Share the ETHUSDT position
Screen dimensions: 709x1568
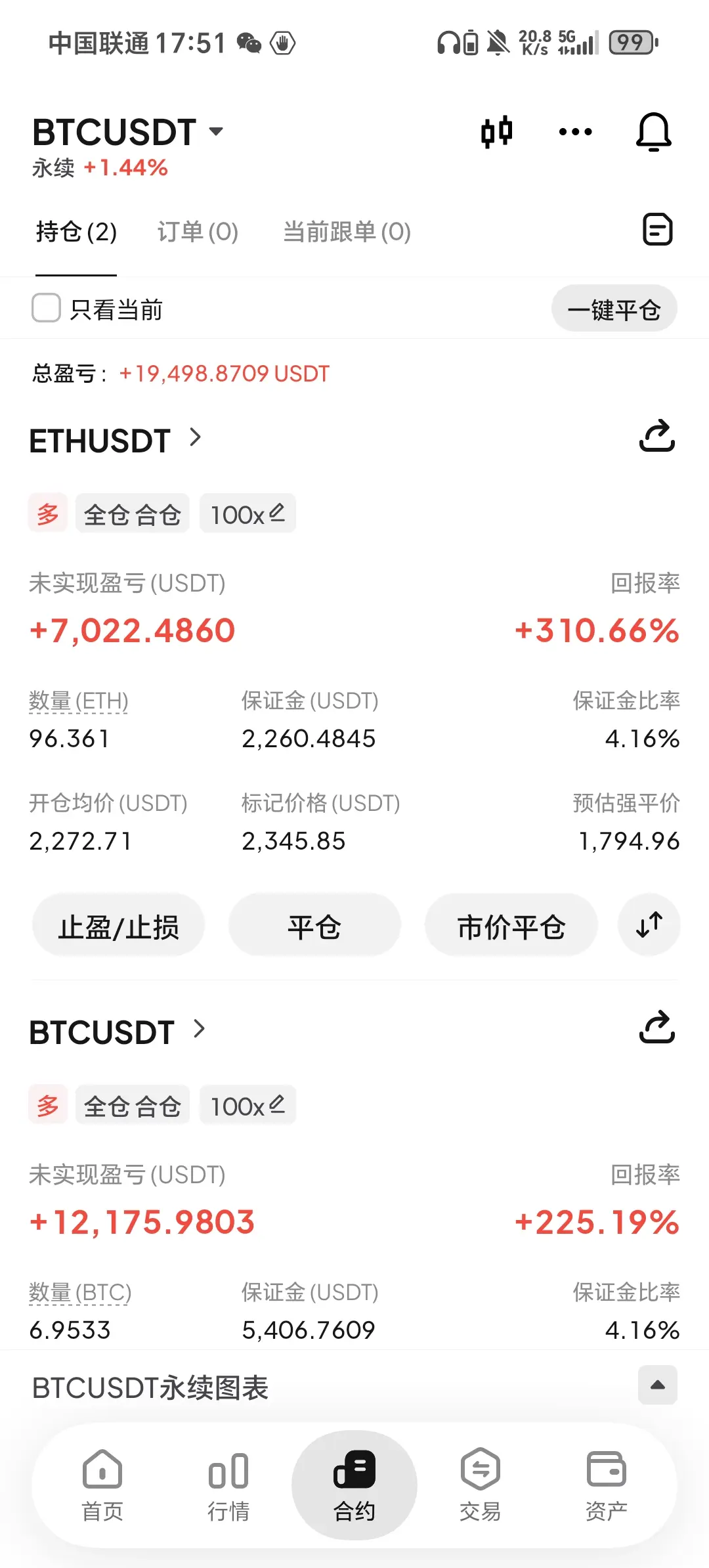pos(656,437)
